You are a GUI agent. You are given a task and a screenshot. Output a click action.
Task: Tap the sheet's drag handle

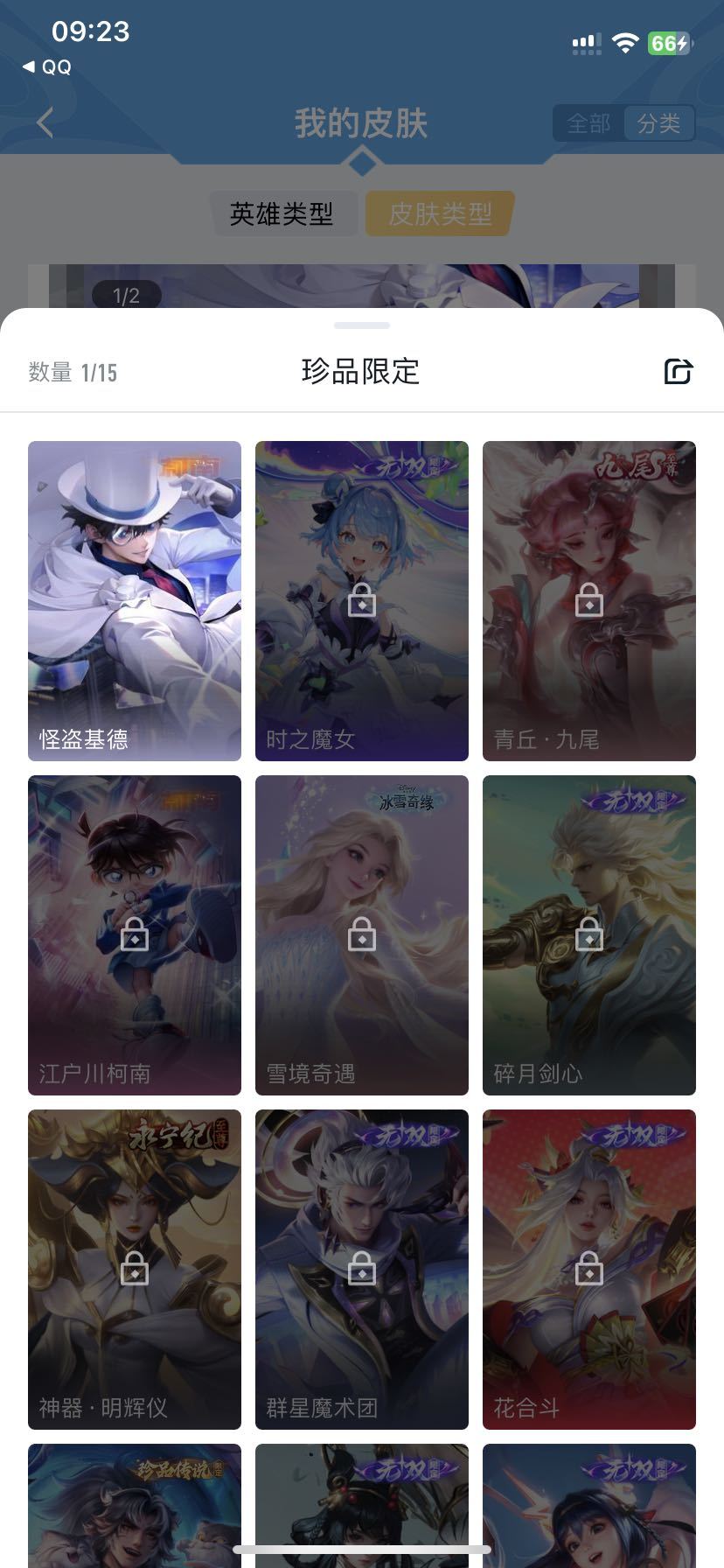tap(362, 325)
